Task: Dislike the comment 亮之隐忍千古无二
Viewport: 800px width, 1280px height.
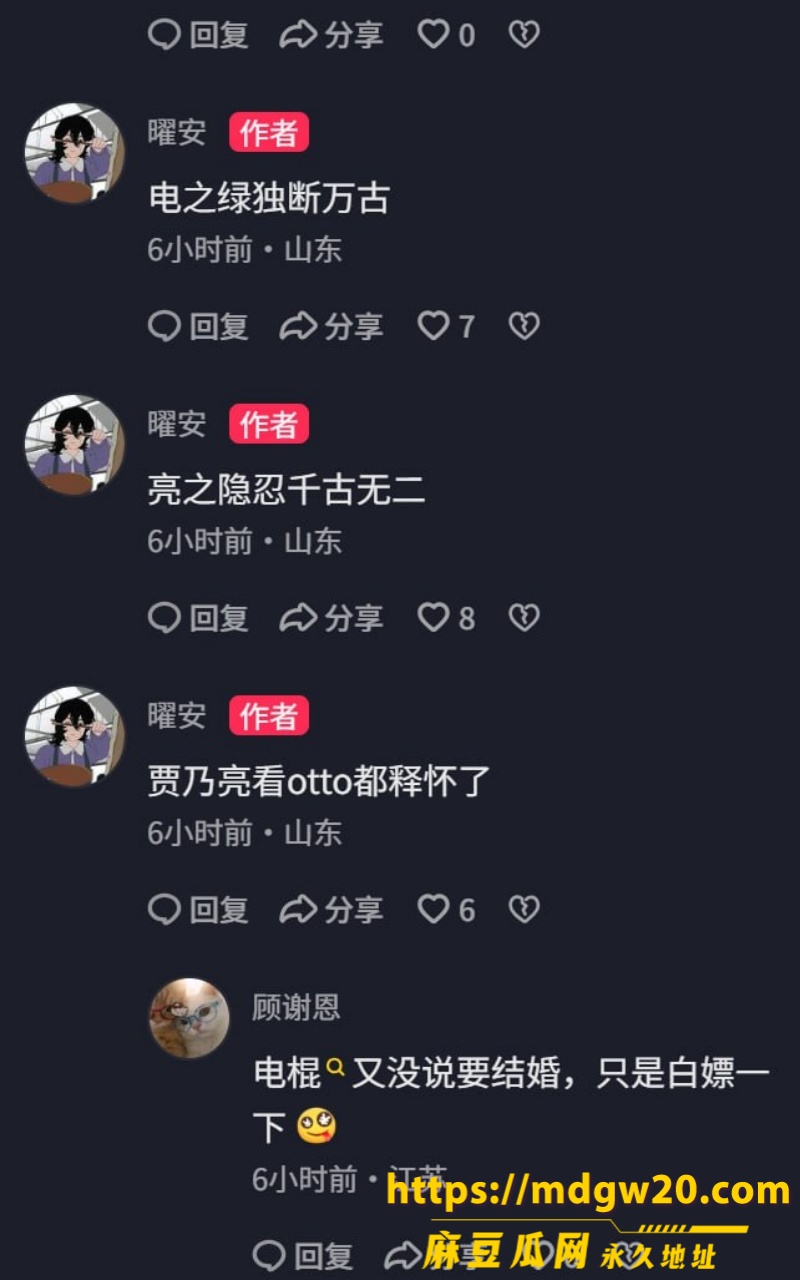Action: click(x=524, y=618)
